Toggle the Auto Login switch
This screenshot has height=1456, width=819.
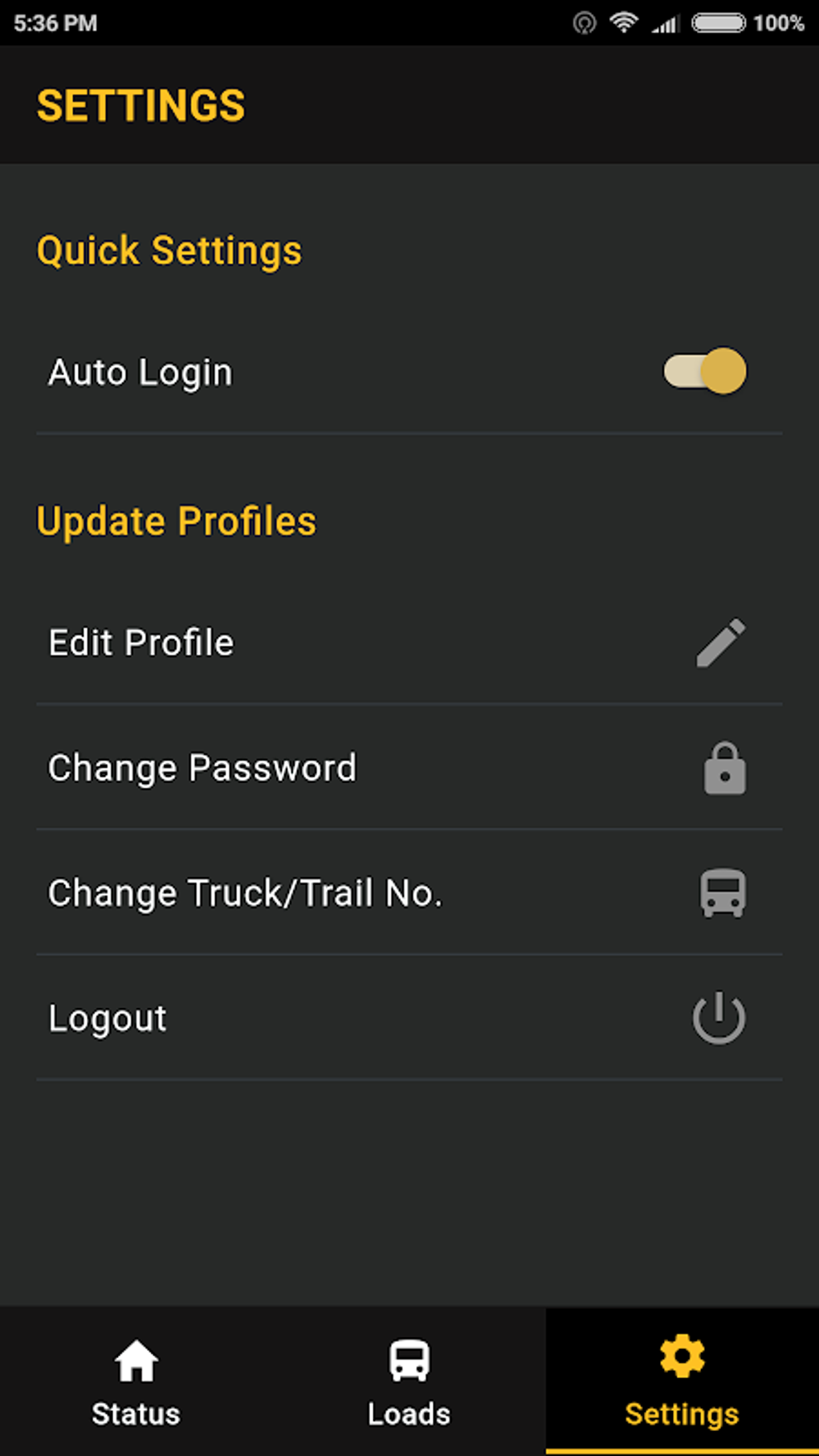click(705, 371)
